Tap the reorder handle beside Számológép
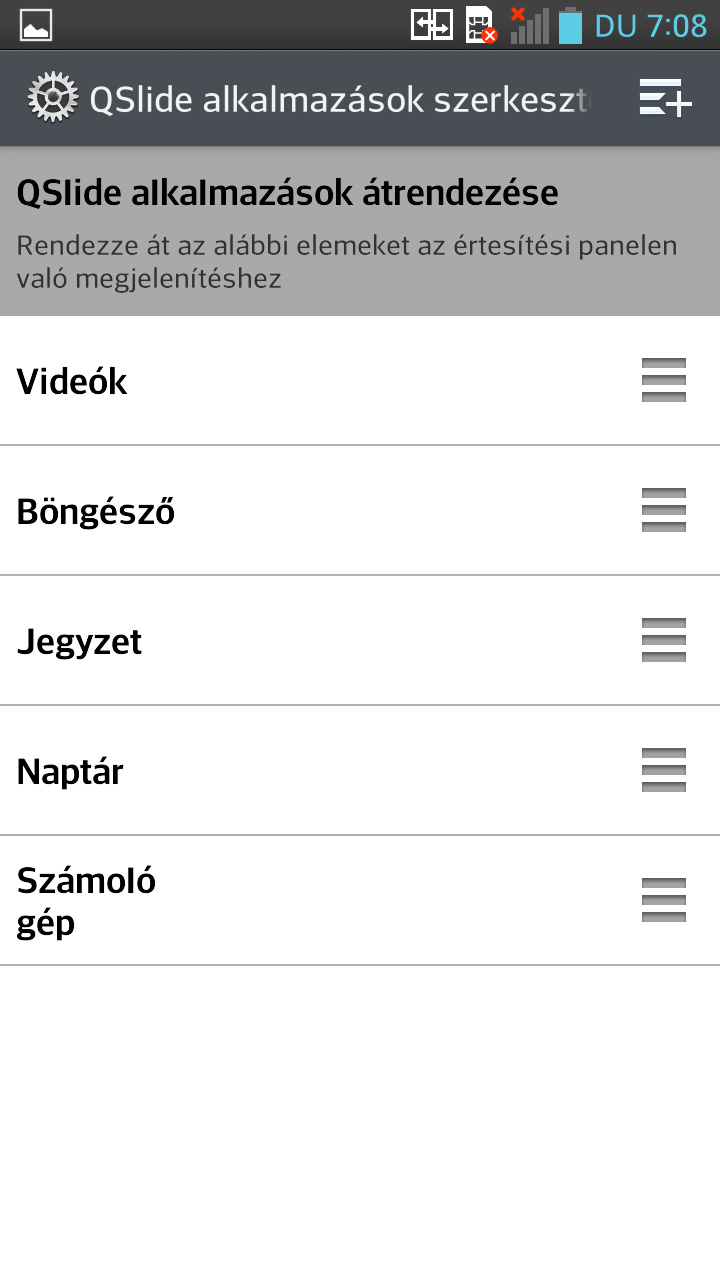This screenshot has width=720, height=1280. [x=664, y=900]
